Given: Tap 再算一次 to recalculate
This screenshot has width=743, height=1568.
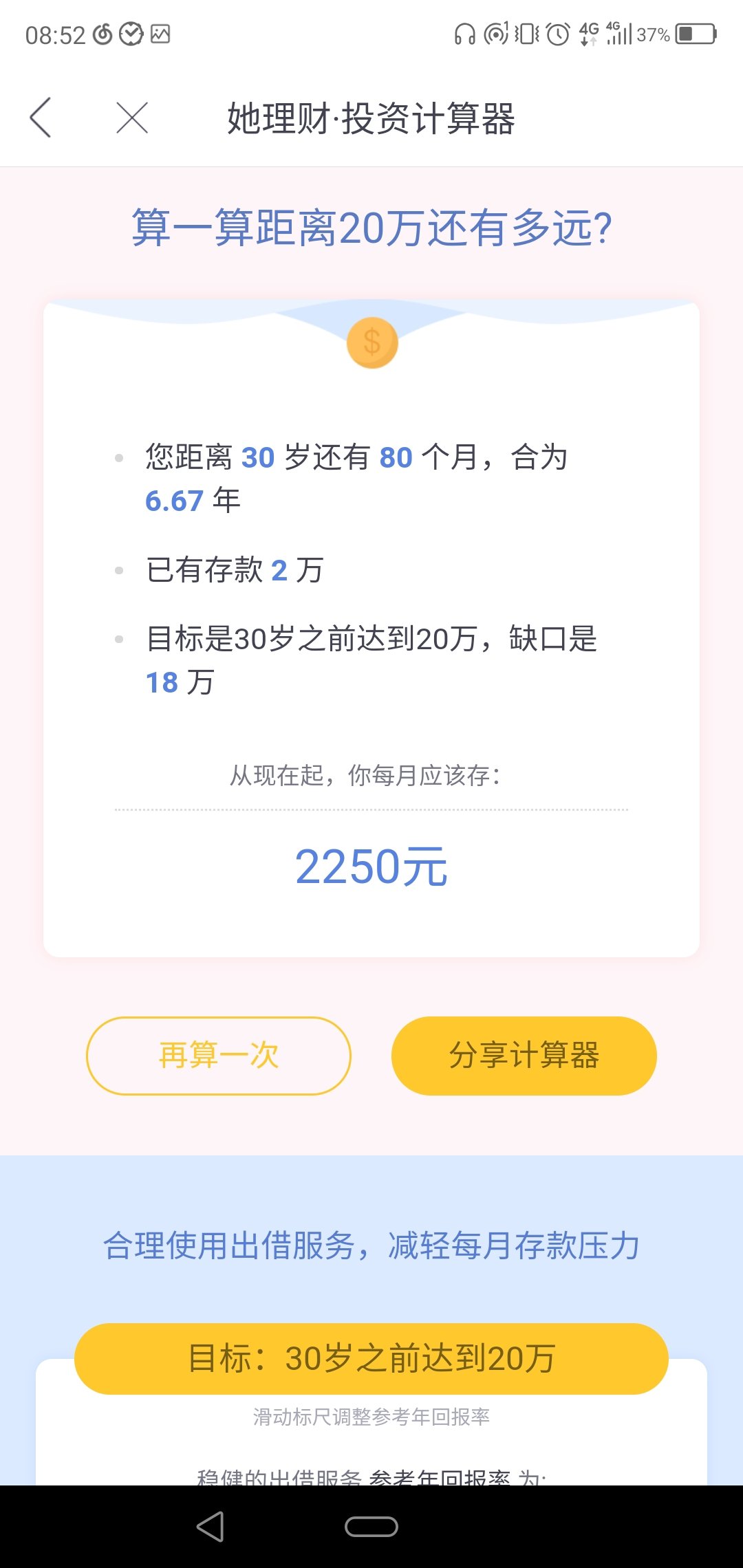Looking at the screenshot, I should pyautogui.click(x=219, y=1056).
